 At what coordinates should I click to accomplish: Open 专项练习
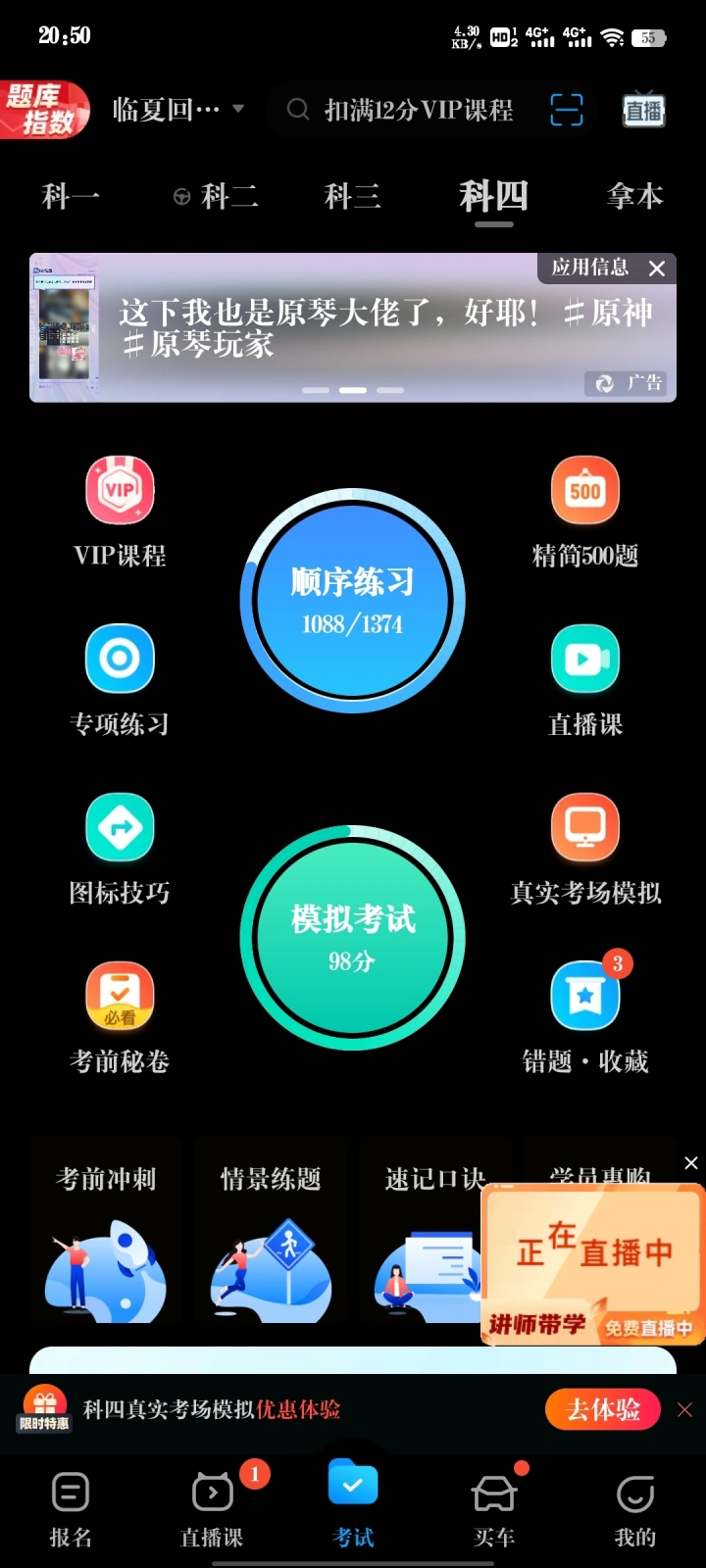pyautogui.click(x=120, y=680)
